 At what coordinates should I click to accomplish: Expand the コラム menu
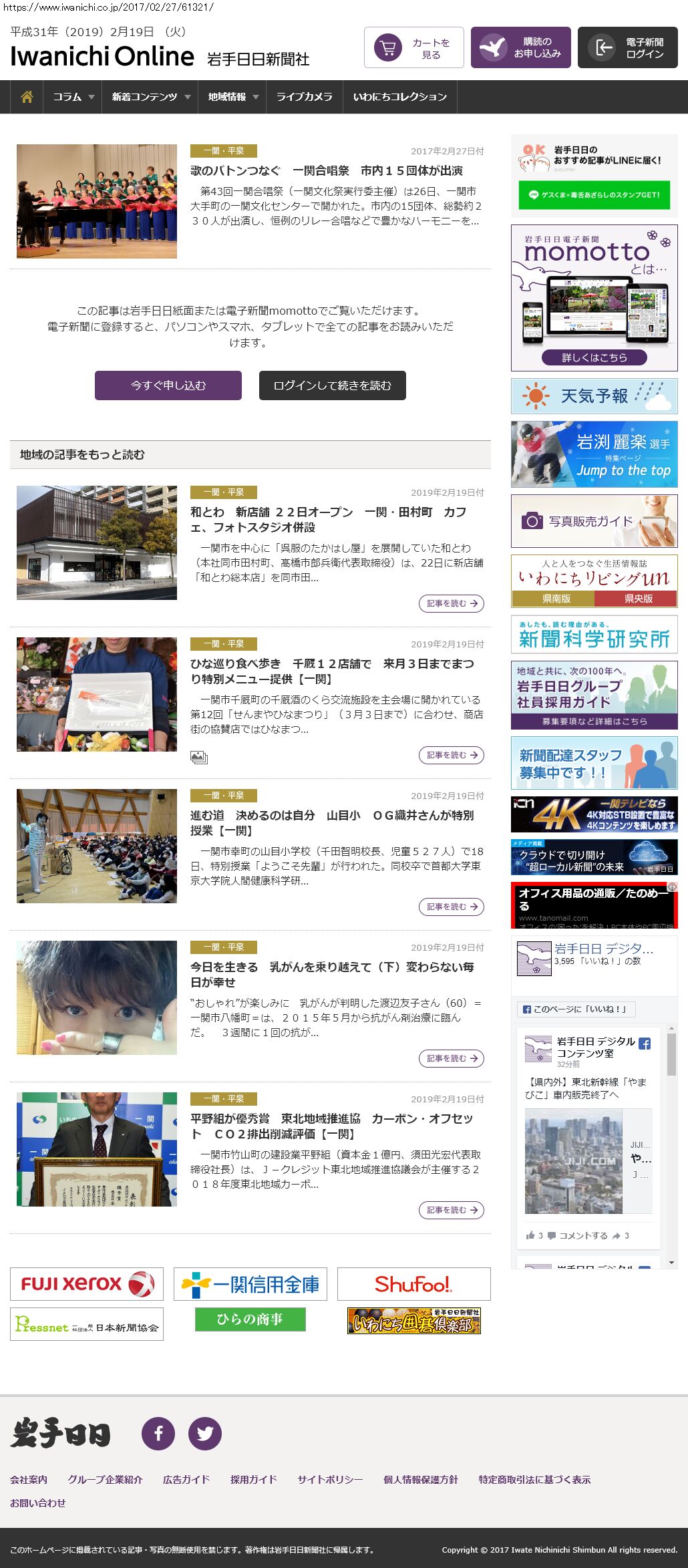73,97
